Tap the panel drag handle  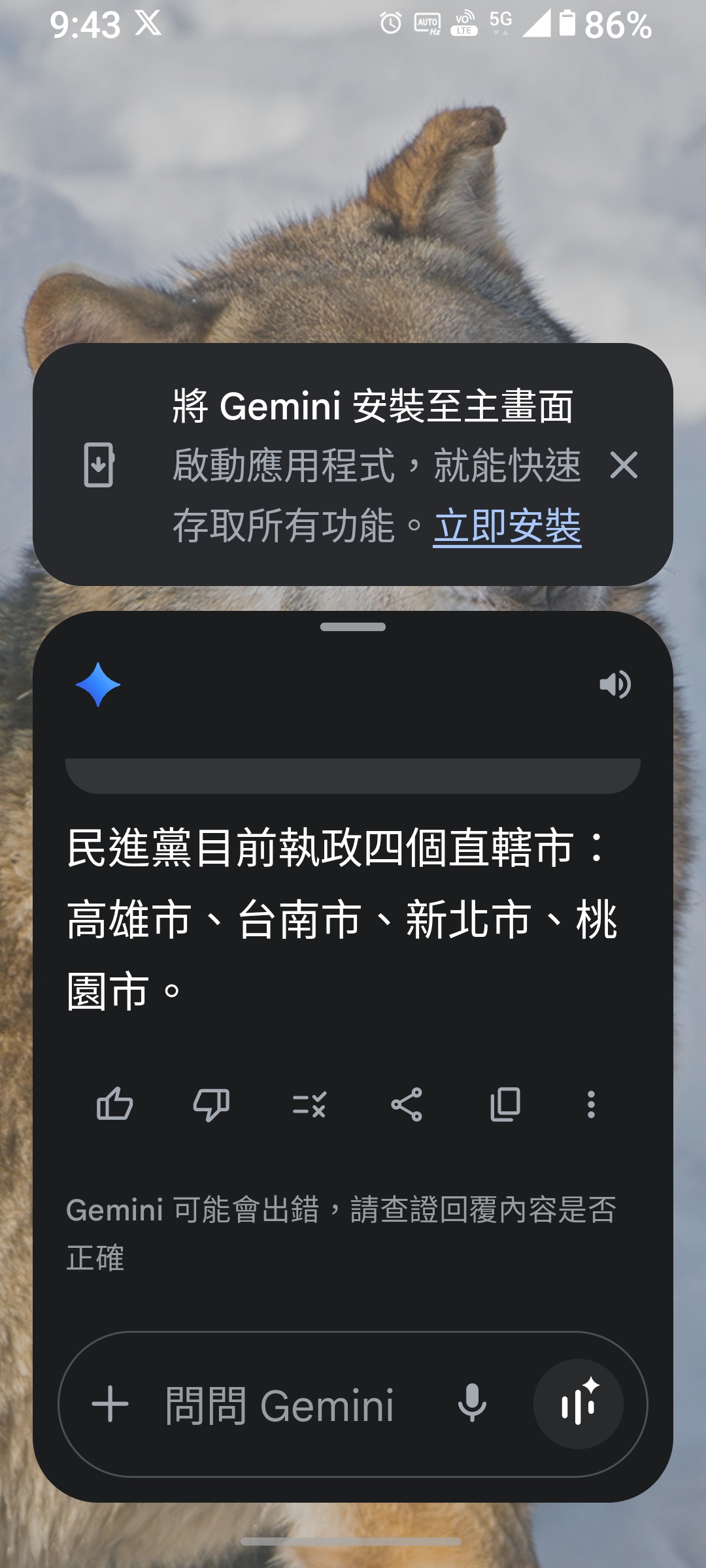pyautogui.click(x=353, y=627)
